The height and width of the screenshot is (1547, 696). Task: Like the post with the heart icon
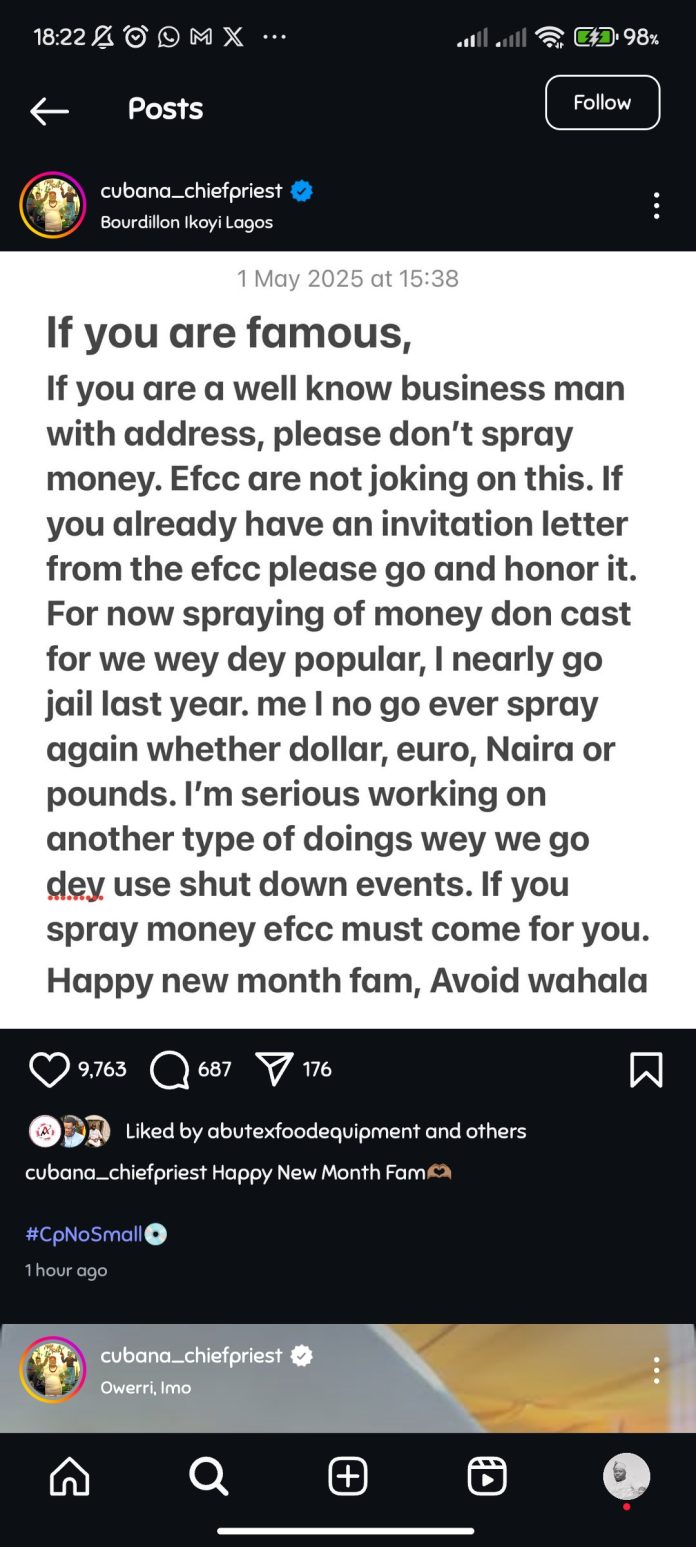click(49, 1070)
